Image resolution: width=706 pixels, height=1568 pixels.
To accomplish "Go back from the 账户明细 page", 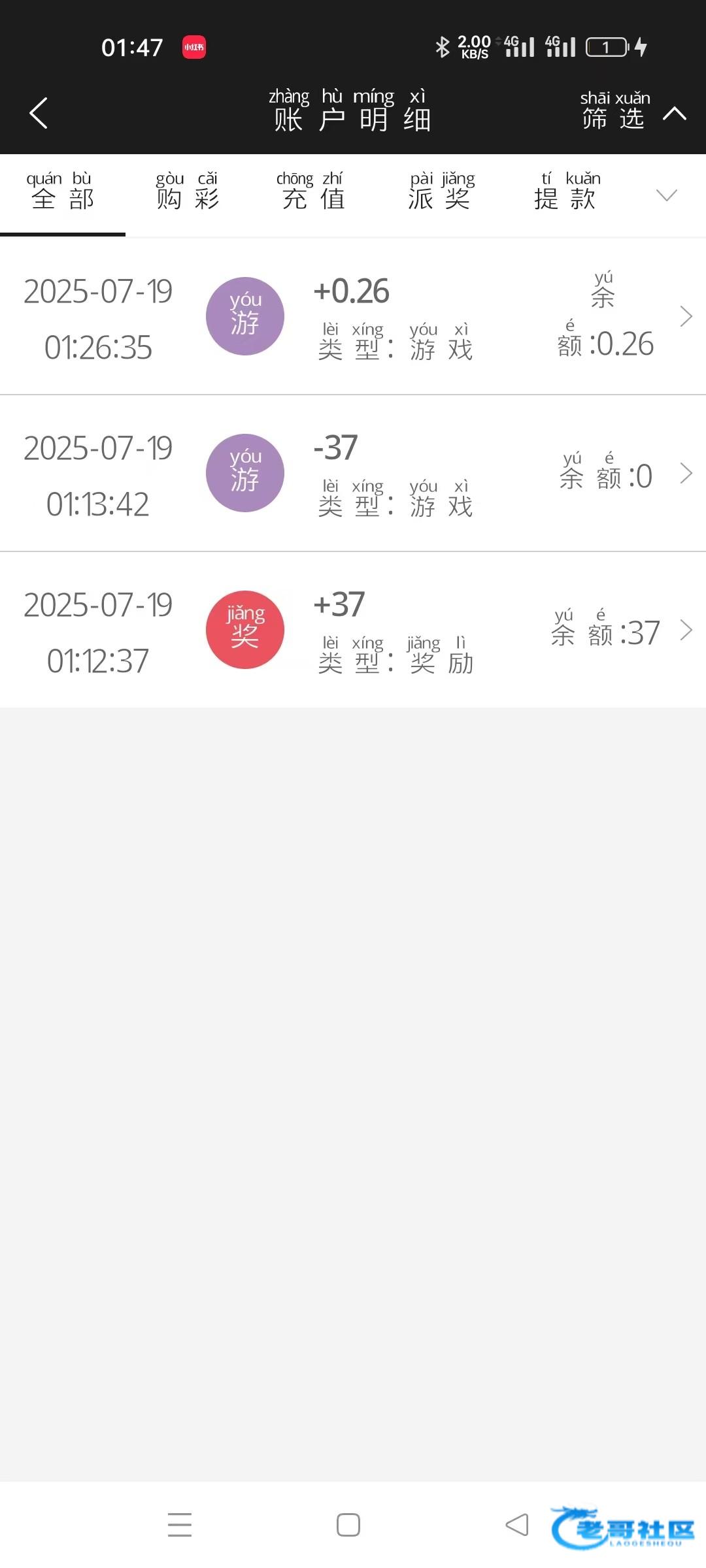I will tap(39, 113).
